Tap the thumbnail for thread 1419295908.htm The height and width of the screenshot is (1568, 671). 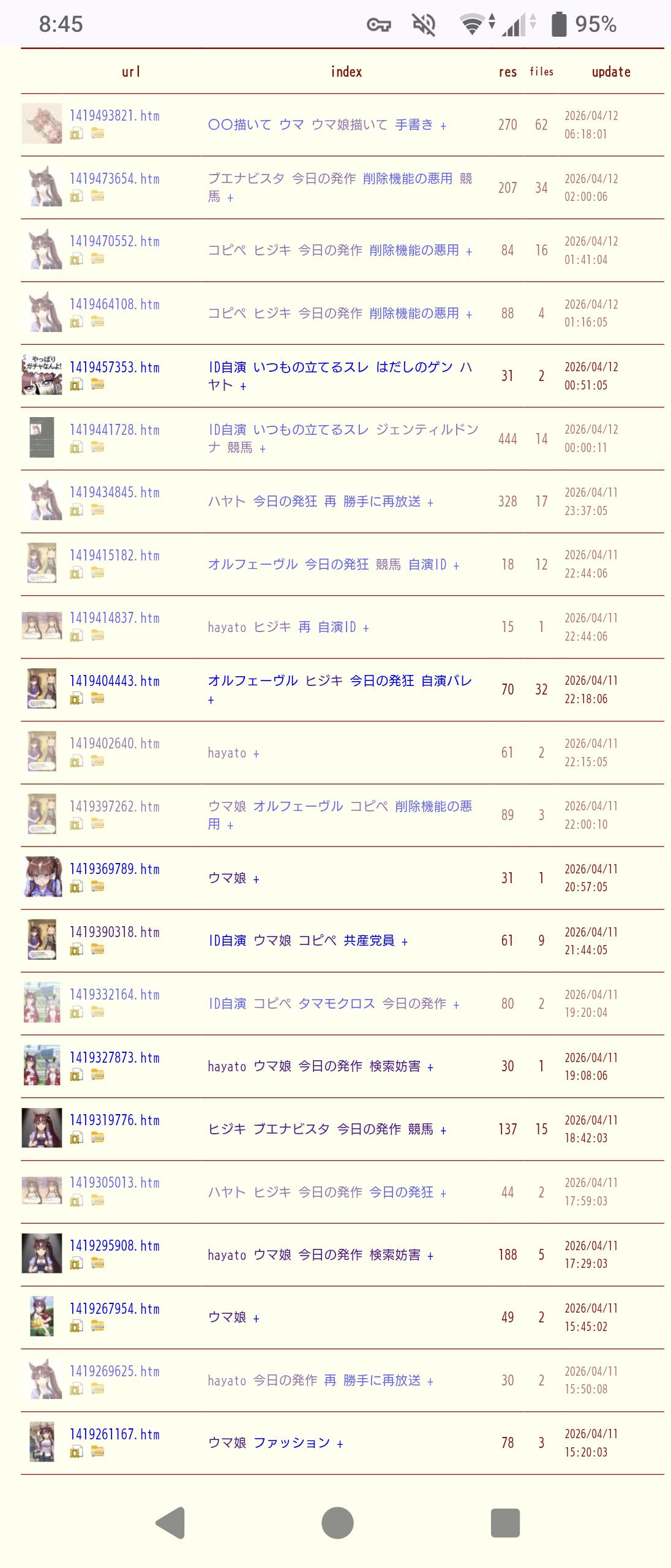coord(42,1253)
